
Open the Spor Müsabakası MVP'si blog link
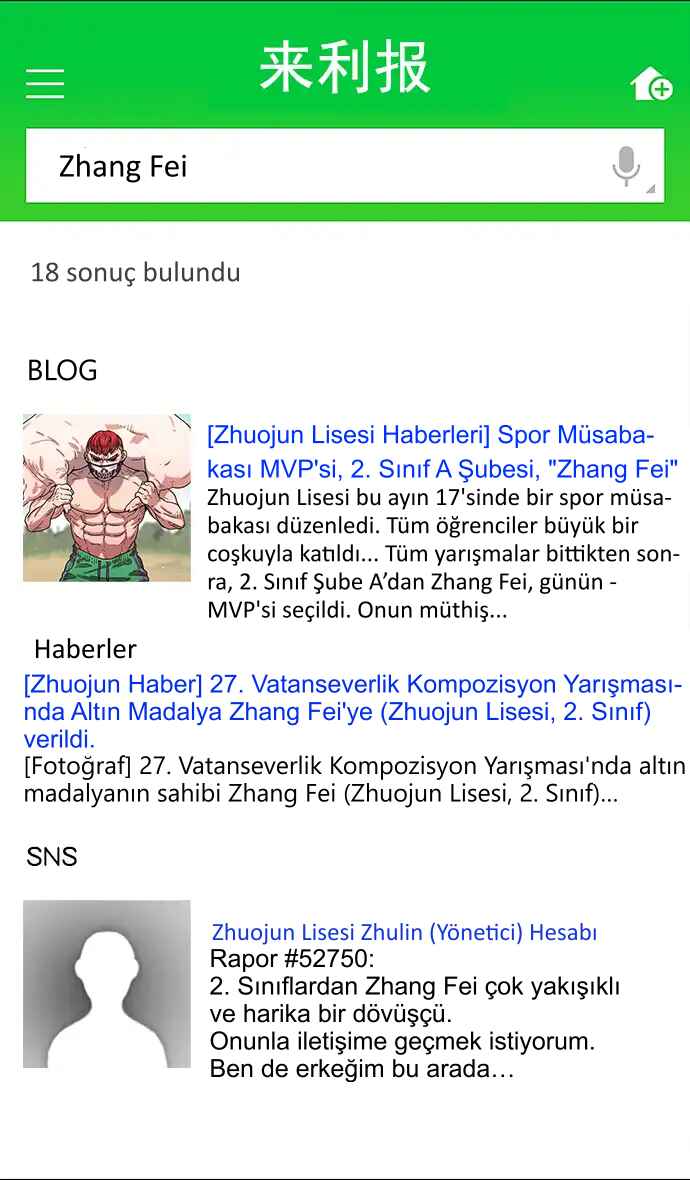pos(442,452)
